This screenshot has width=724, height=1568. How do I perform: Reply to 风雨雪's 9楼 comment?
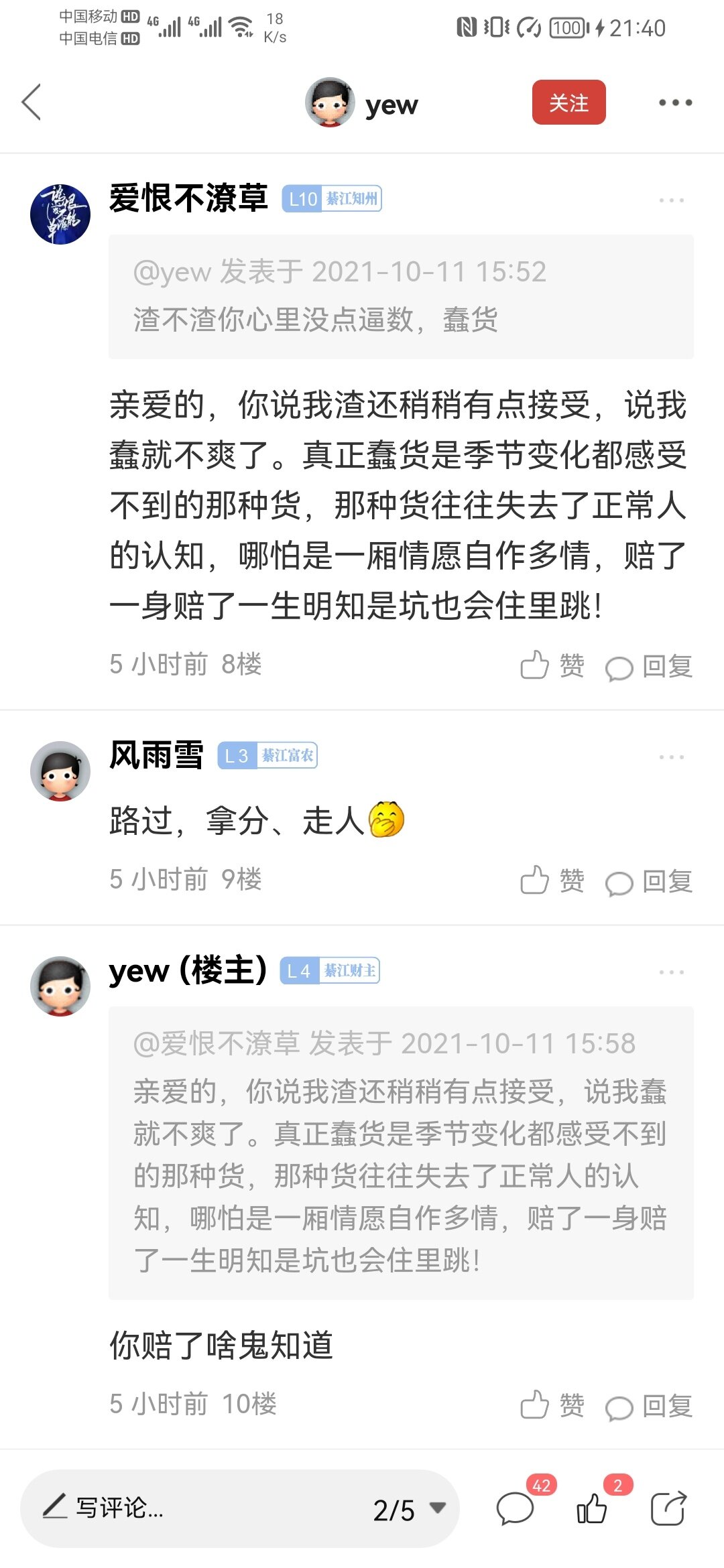649,882
